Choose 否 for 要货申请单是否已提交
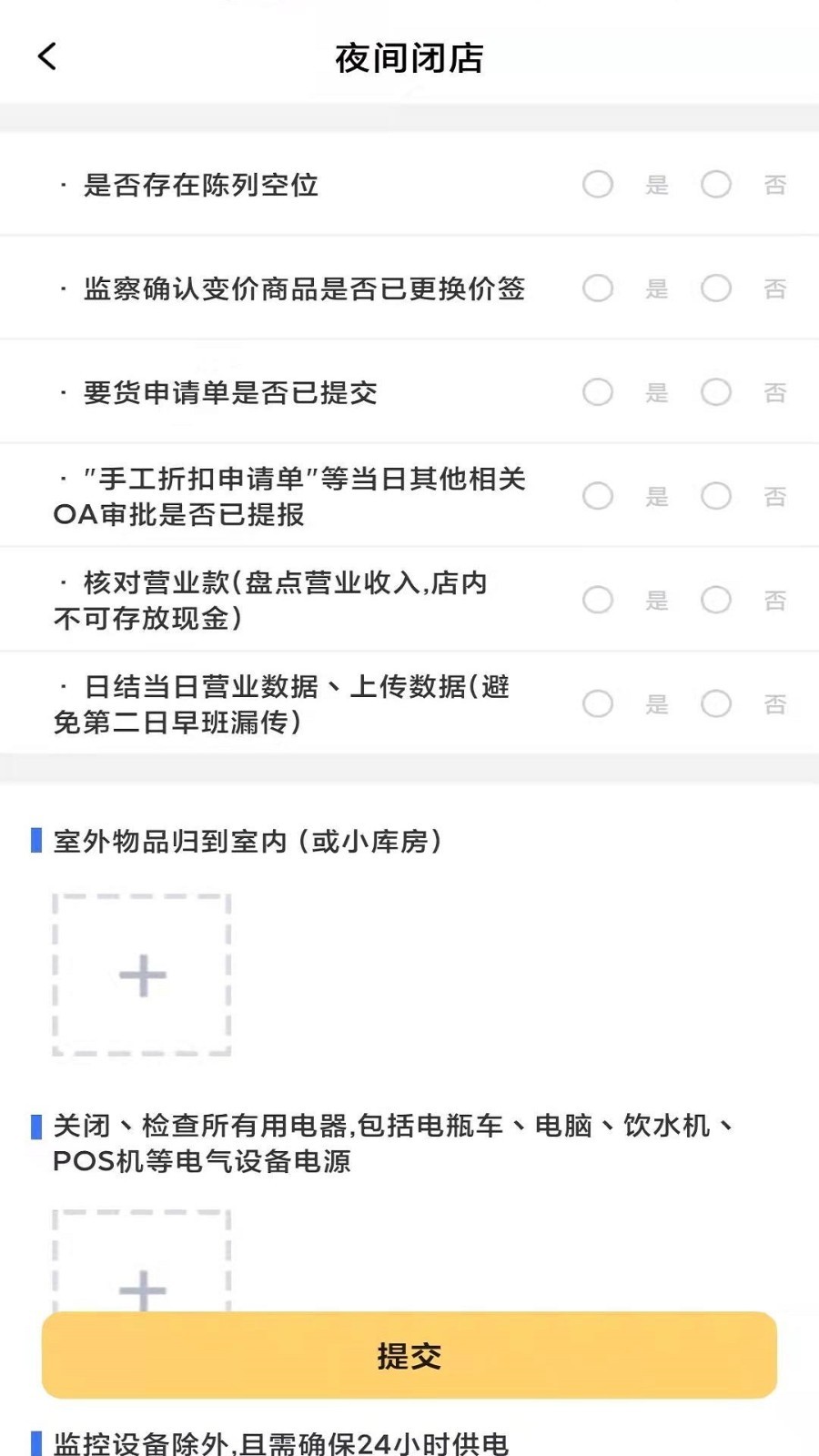The height and width of the screenshot is (1456, 819). point(716,392)
